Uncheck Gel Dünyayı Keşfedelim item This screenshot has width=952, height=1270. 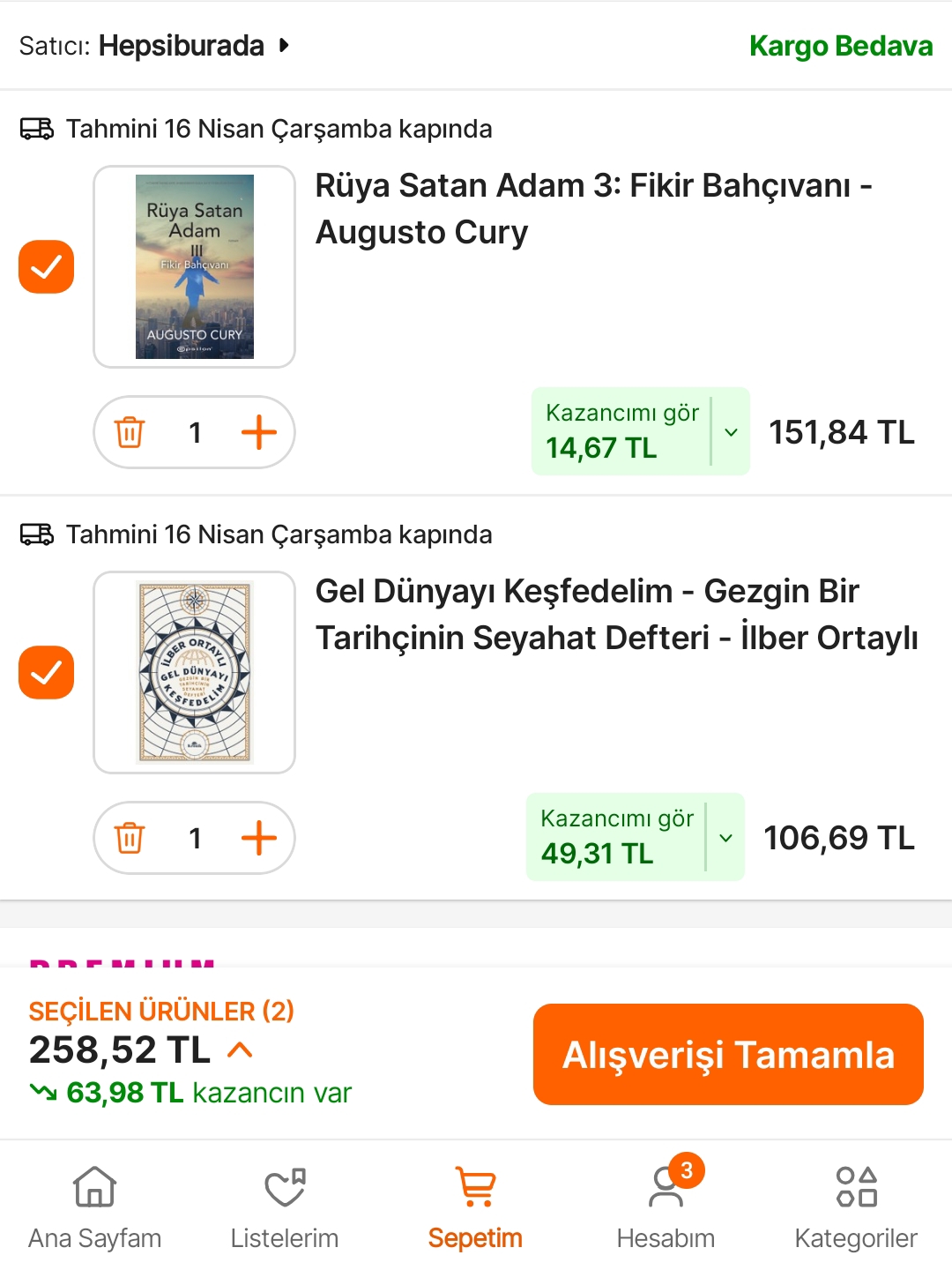[x=47, y=672]
